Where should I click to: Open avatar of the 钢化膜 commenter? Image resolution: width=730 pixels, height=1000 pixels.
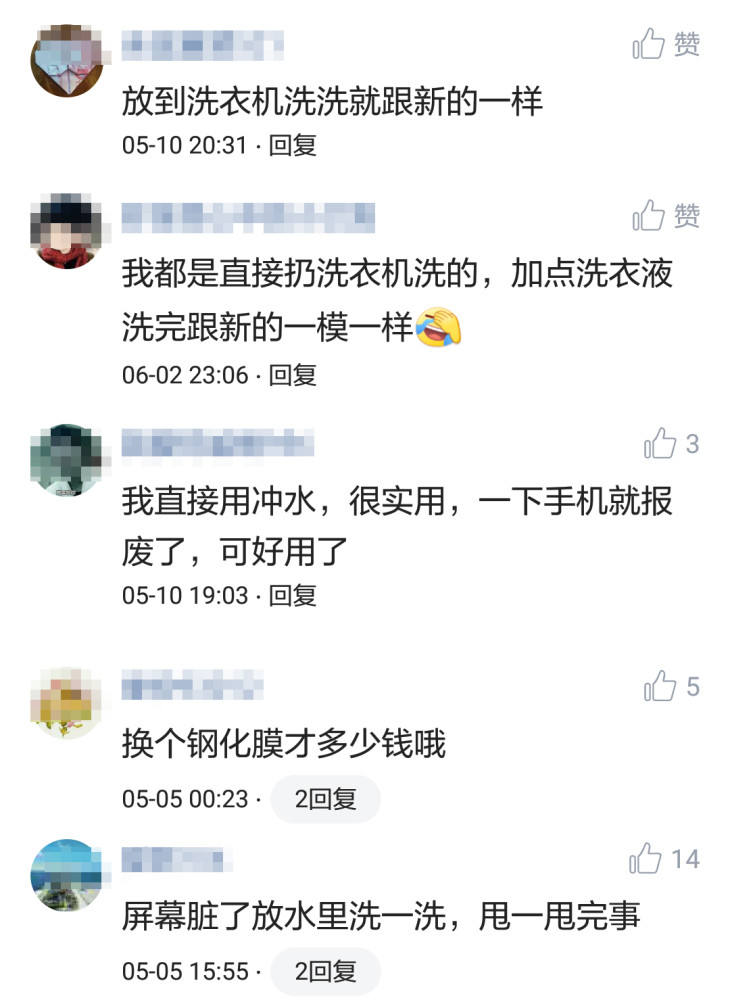pyautogui.click(x=67, y=703)
